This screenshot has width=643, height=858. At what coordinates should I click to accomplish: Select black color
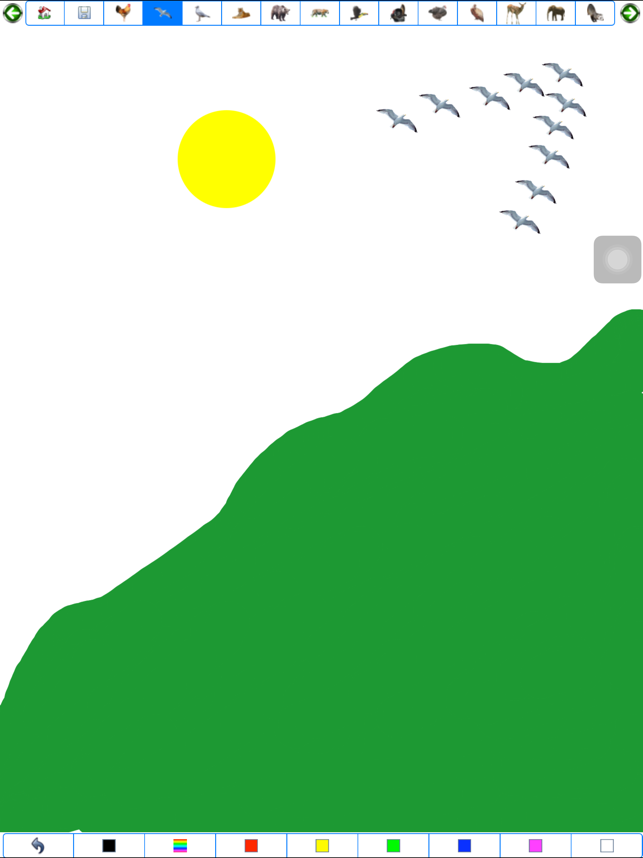point(109,846)
